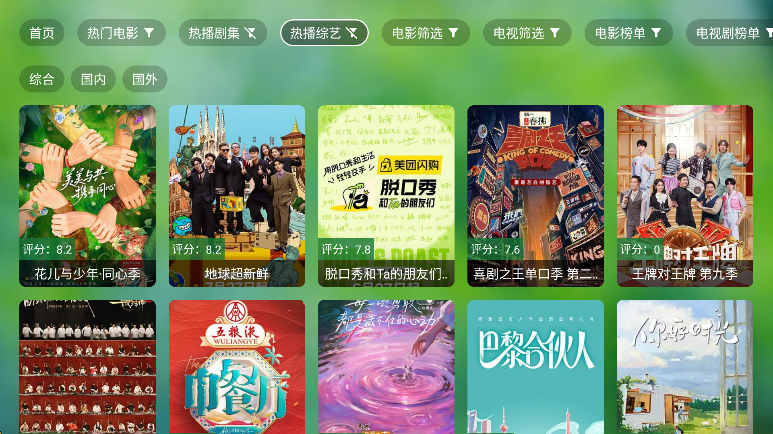Open 喜剧之王单口季 第二季 card
This screenshot has width=773, height=434.
point(535,196)
